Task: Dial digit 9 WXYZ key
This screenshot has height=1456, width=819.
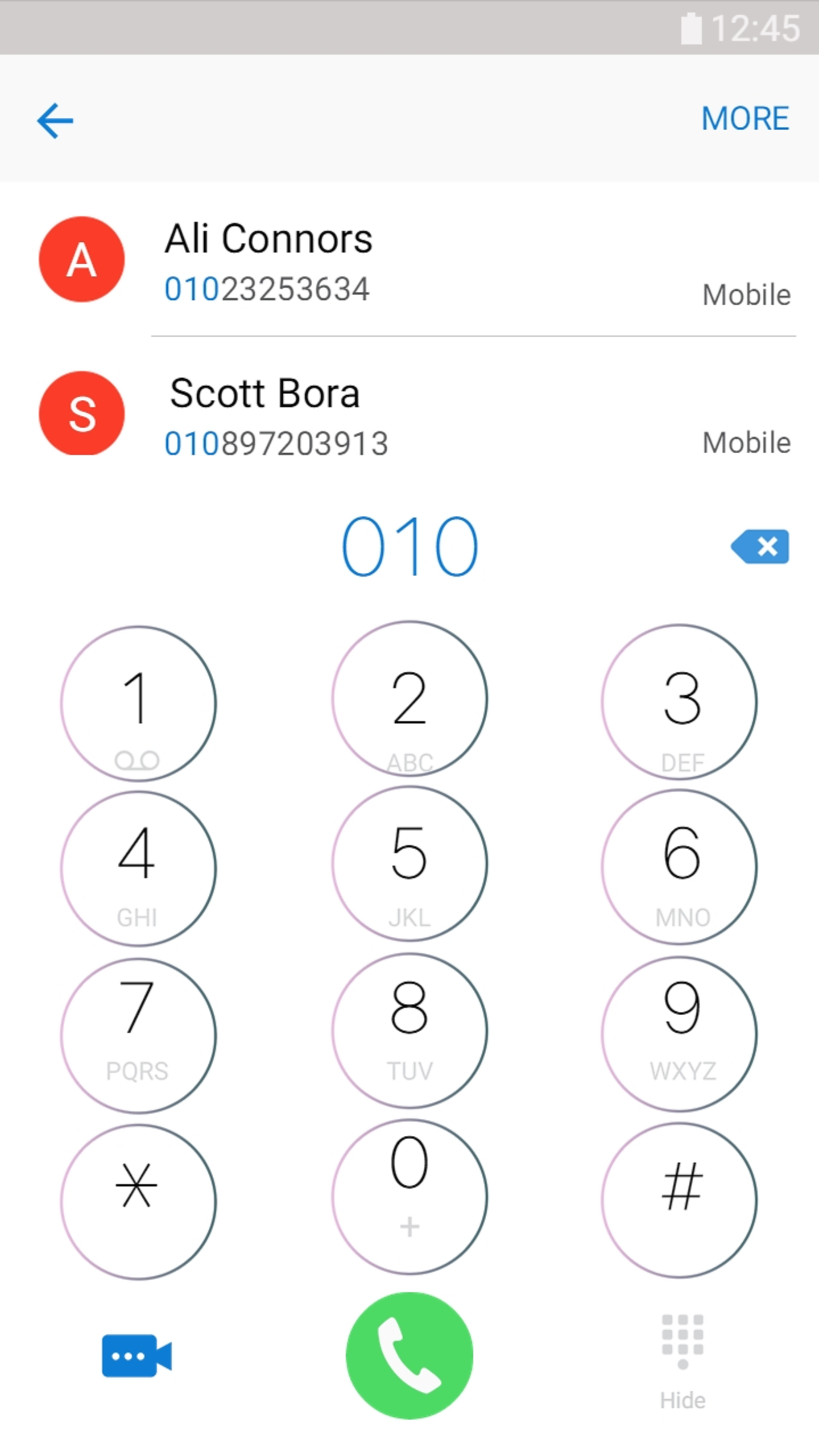Action: point(680,1033)
